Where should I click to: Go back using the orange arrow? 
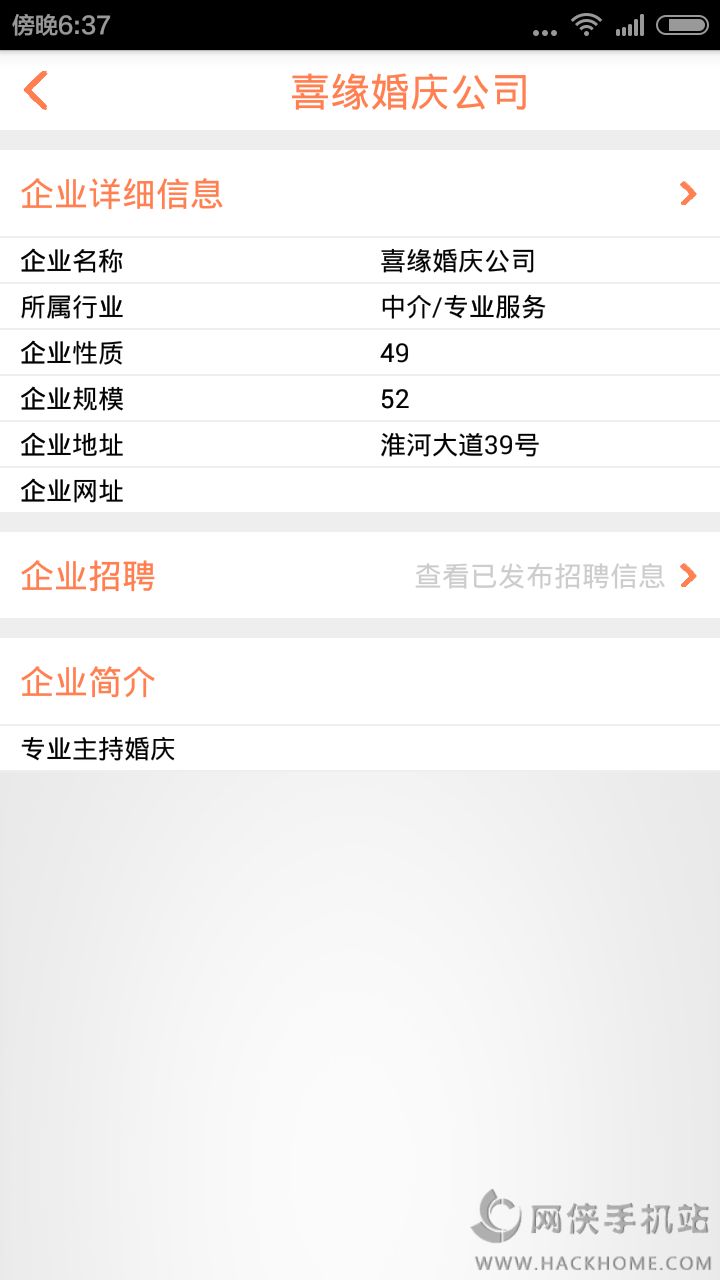pos(36,91)
